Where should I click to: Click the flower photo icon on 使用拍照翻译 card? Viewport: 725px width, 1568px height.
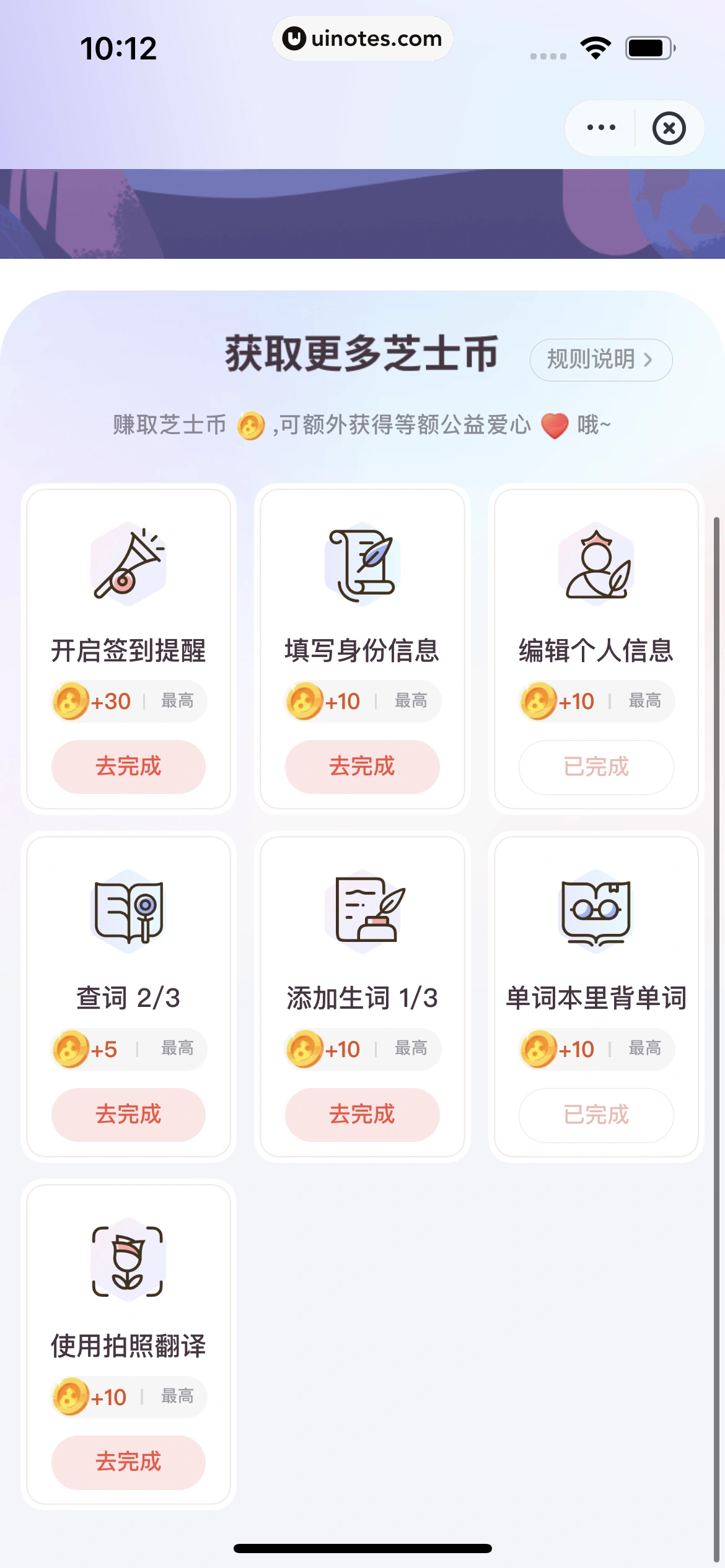click(128, 1262)
